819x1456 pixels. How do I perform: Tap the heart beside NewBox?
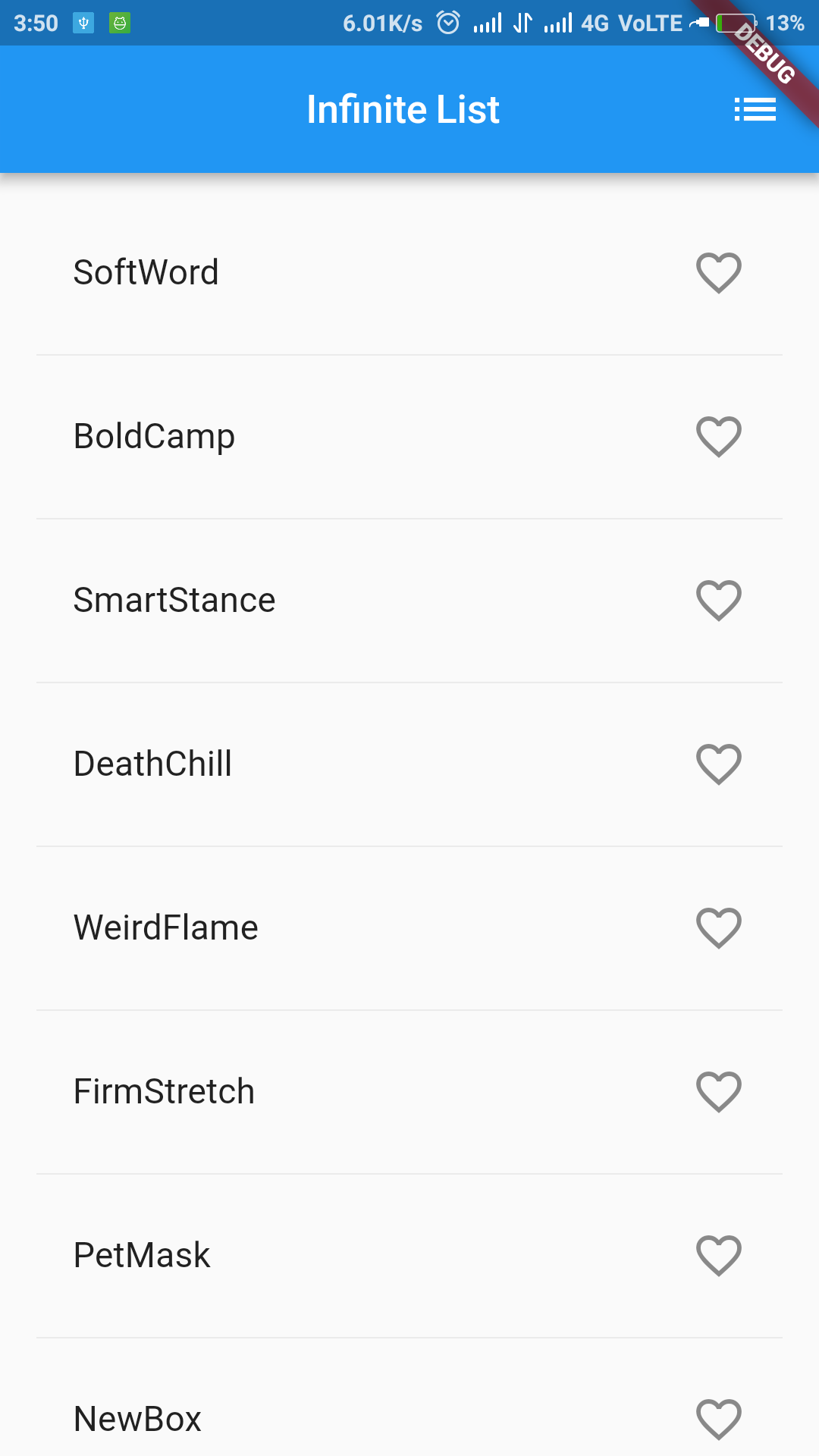(718, 1419)
